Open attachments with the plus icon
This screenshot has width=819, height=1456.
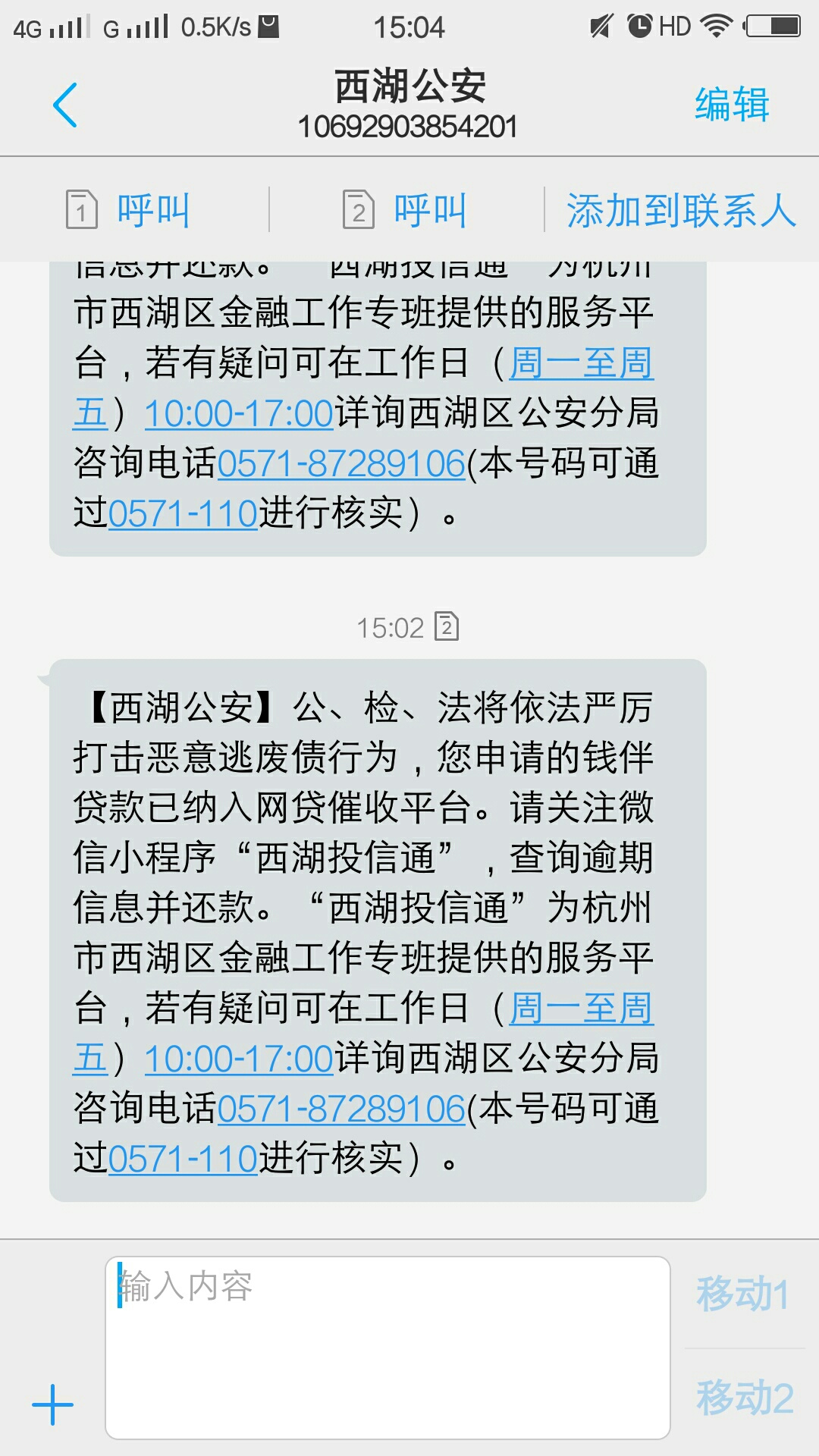[x=53, y=1404]
